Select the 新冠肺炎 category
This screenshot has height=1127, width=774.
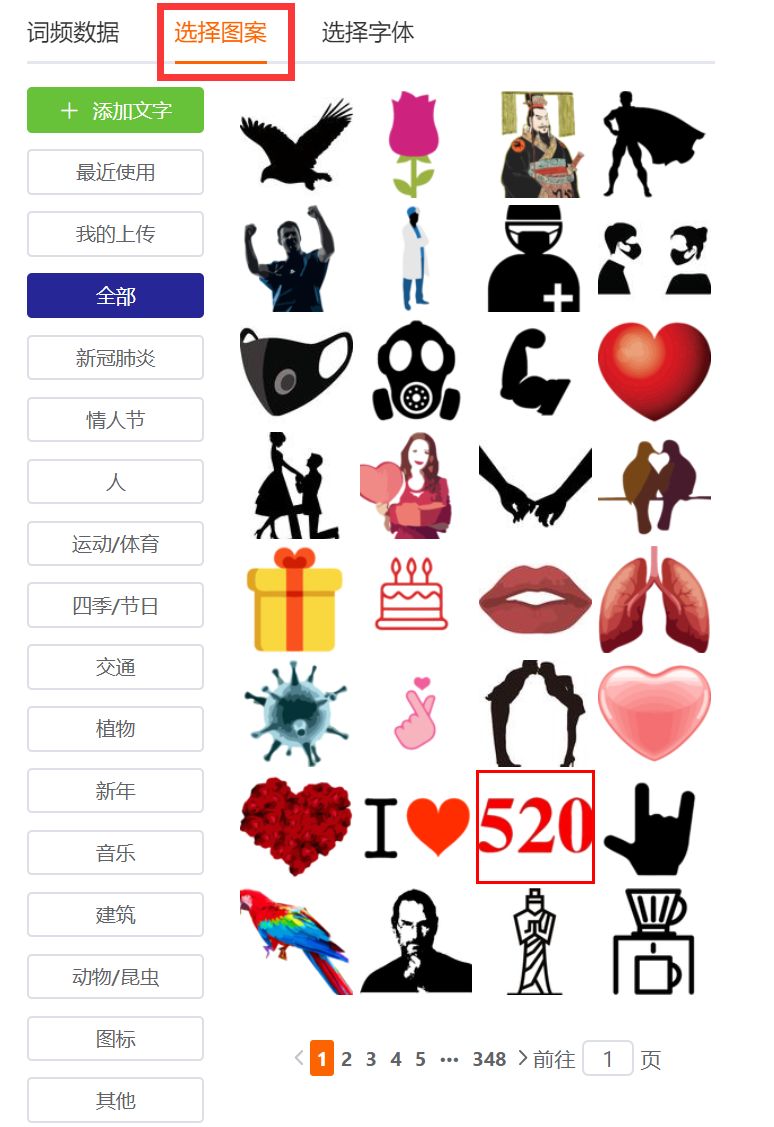(x=115, y=358)
